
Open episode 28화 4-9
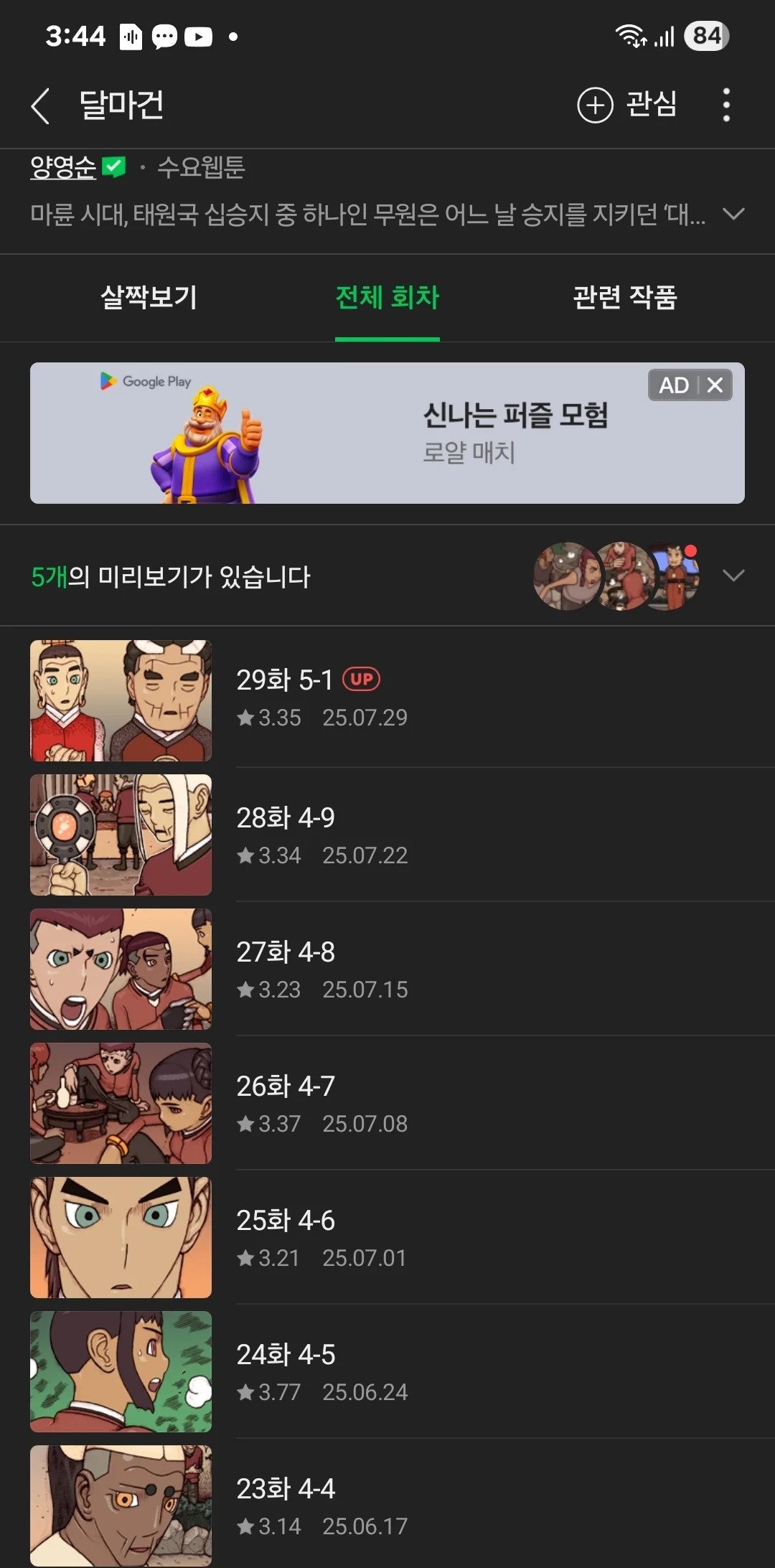pos(387,835)
